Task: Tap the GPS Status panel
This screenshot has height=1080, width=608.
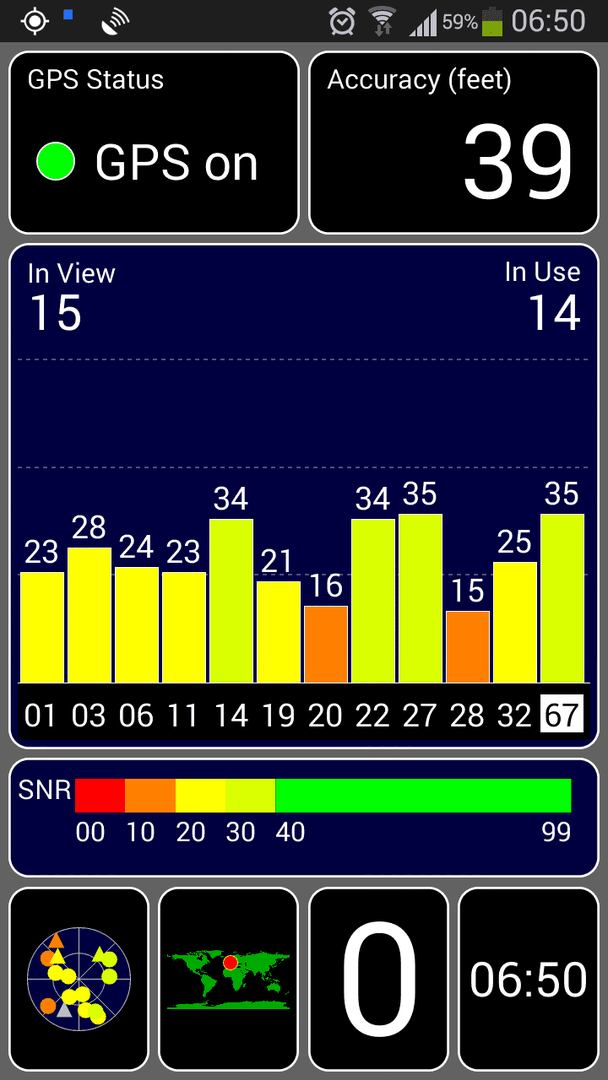Action: pos(154,143)
